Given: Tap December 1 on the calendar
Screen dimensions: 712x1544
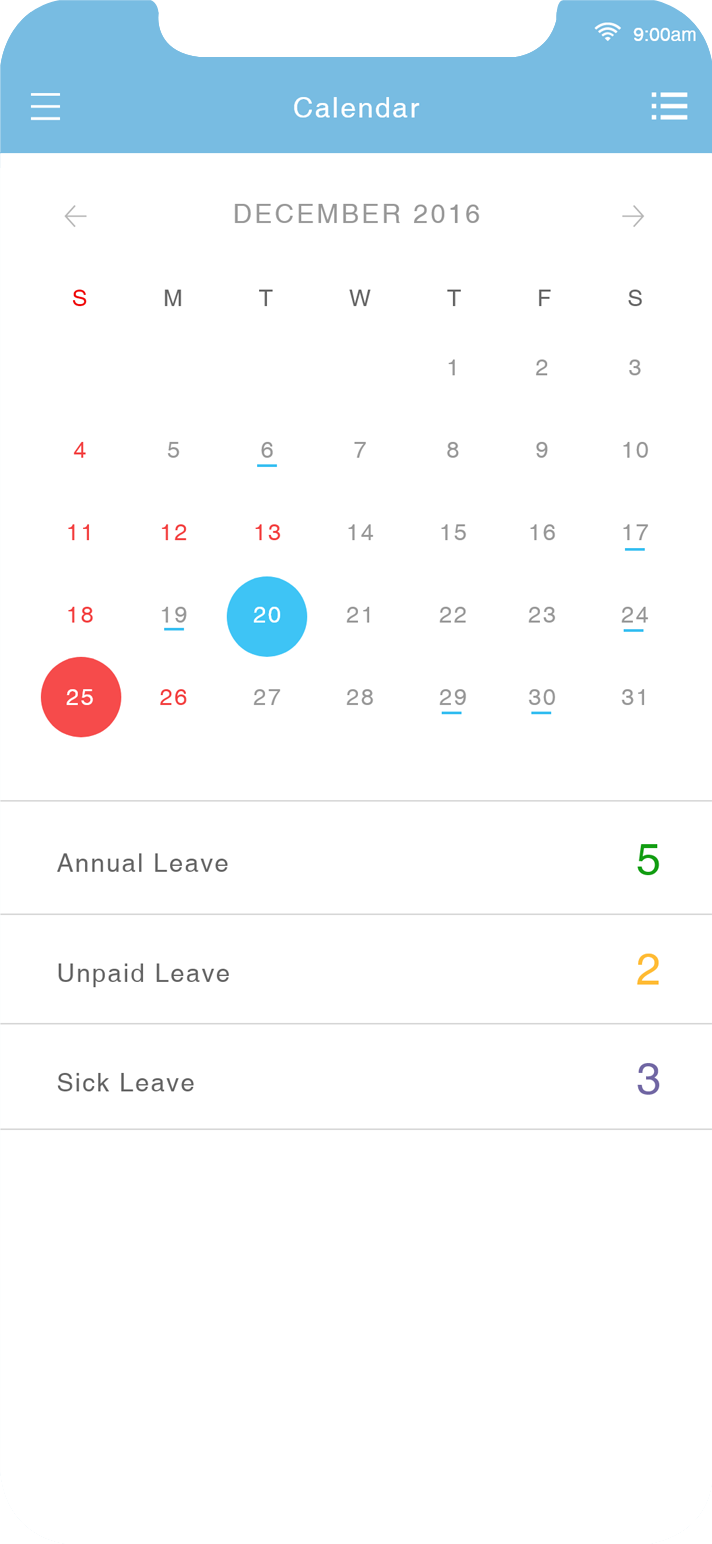Looking at the screenshot, I should tap(453, 368).
